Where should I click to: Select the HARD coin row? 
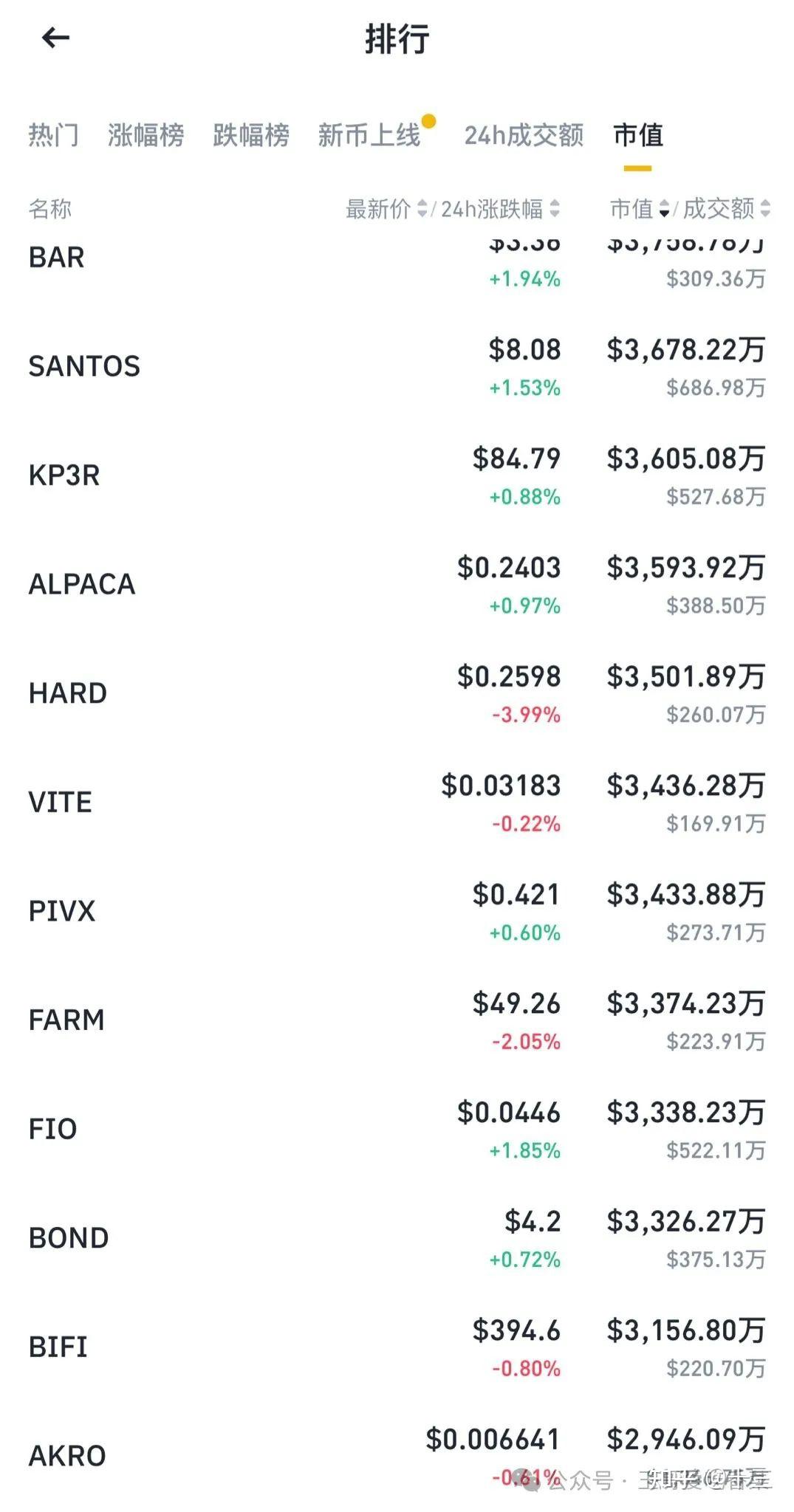click(68, 693)
